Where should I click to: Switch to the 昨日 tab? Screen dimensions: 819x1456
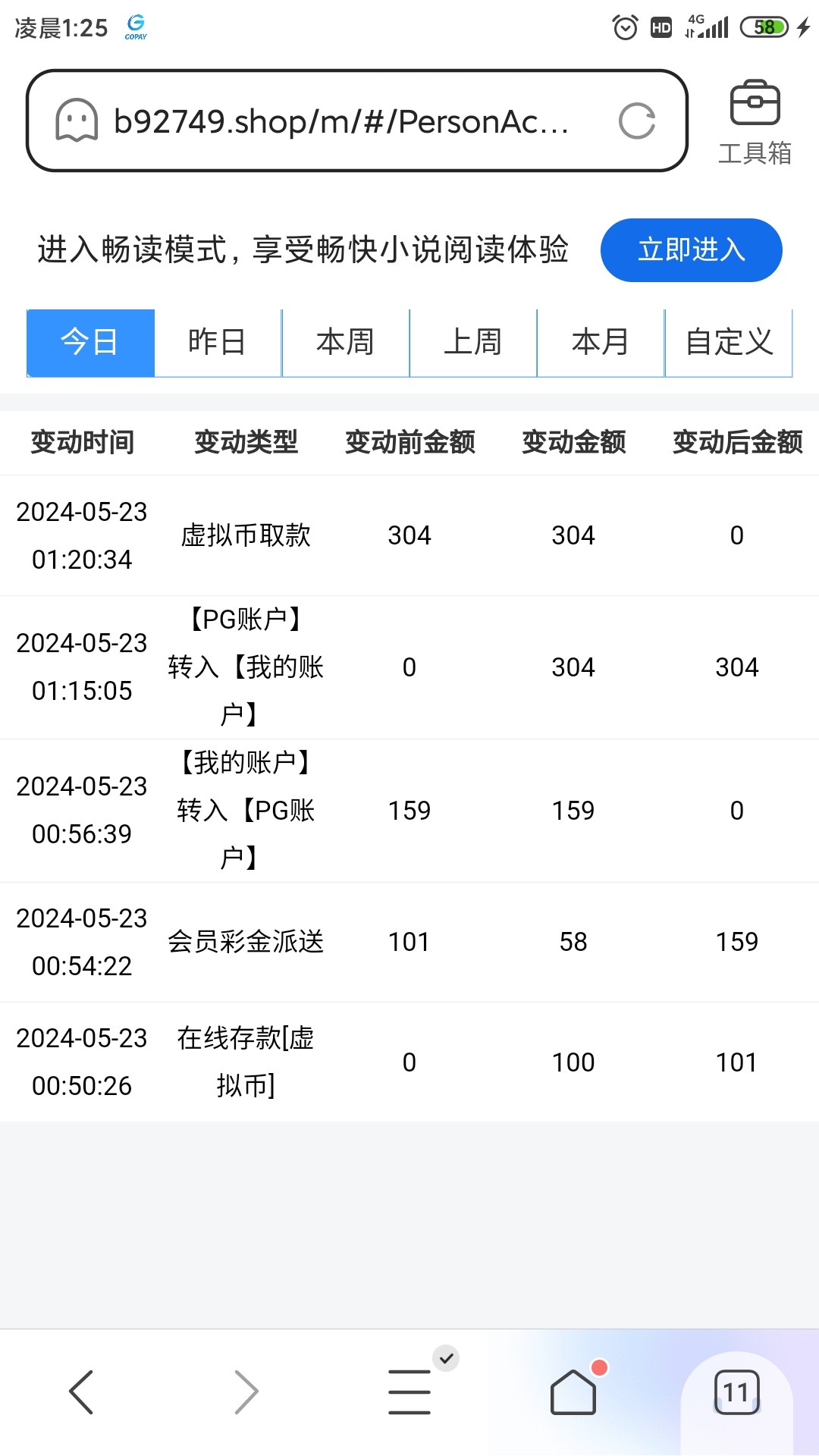pos(218,342)
